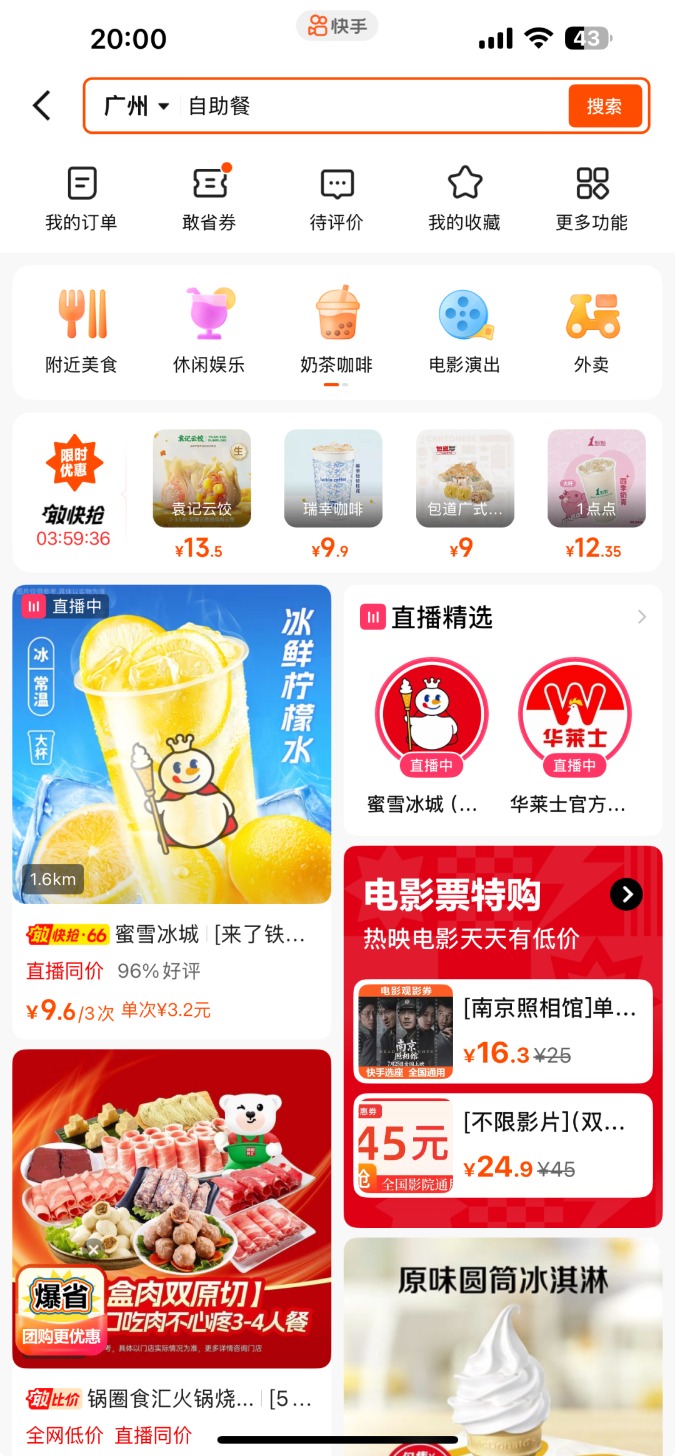The image size is (675, 1456).
Task: Select the 休闲娱乐 category
Action: [209, 330]
